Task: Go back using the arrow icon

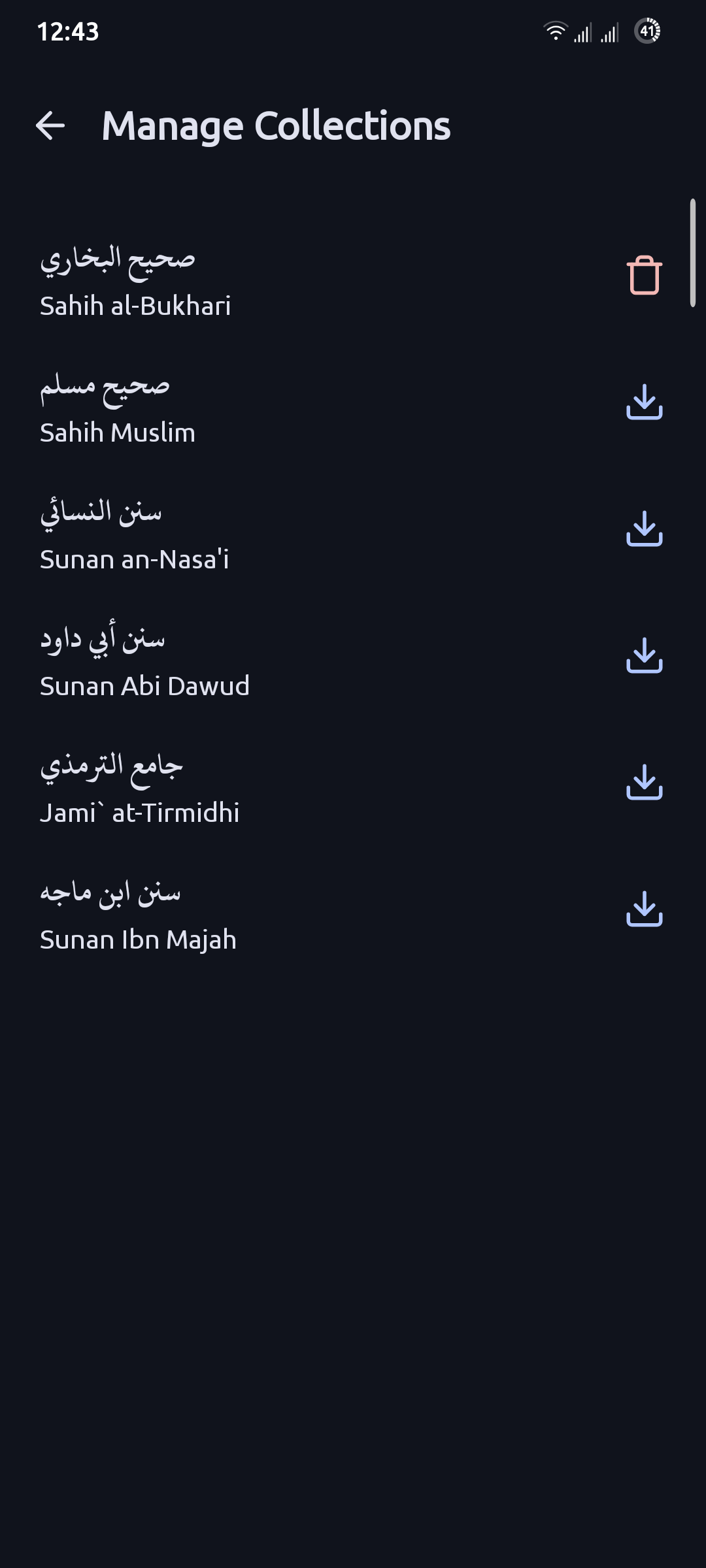Action: tap(50, 125)
